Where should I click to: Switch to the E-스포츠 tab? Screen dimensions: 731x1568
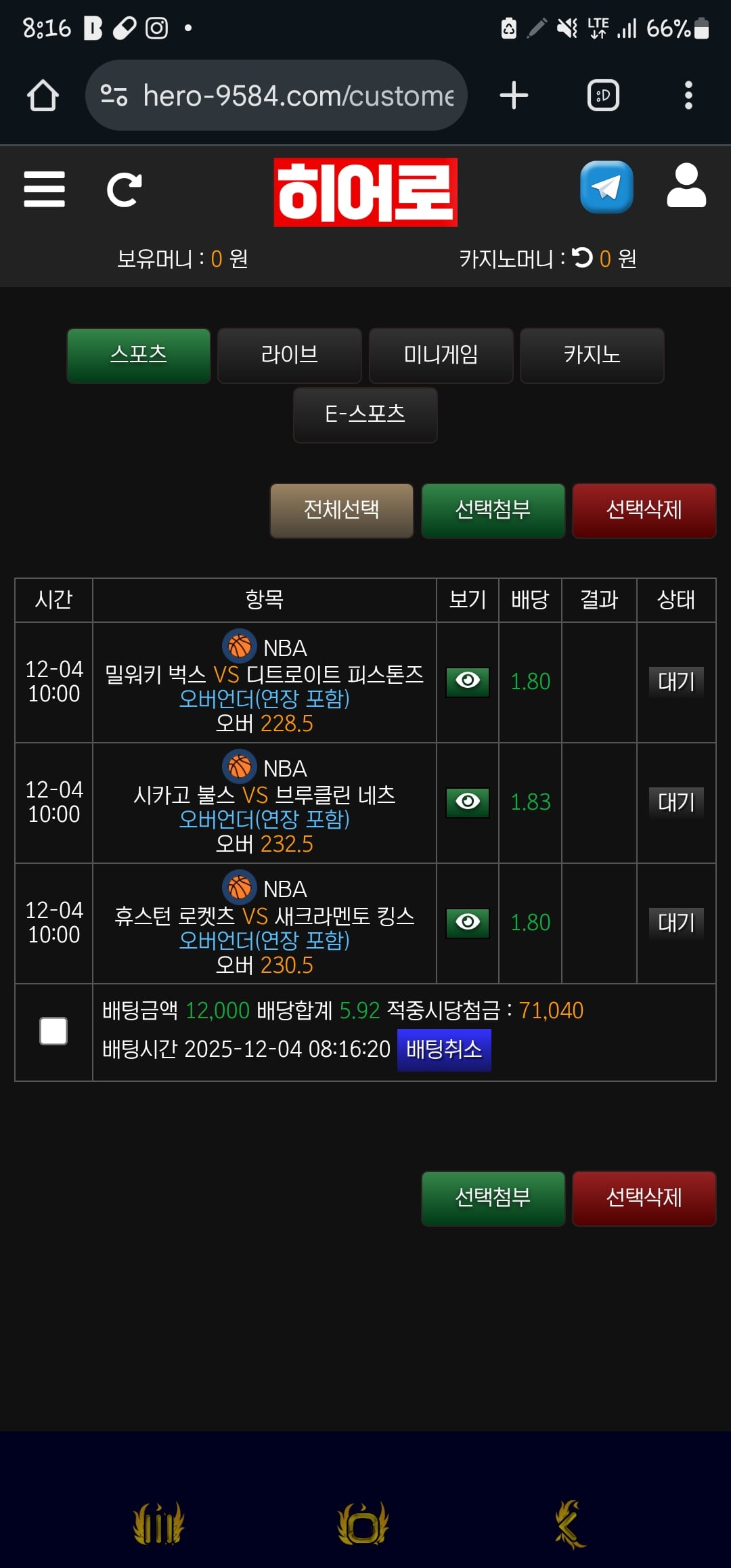click(365, 414)
